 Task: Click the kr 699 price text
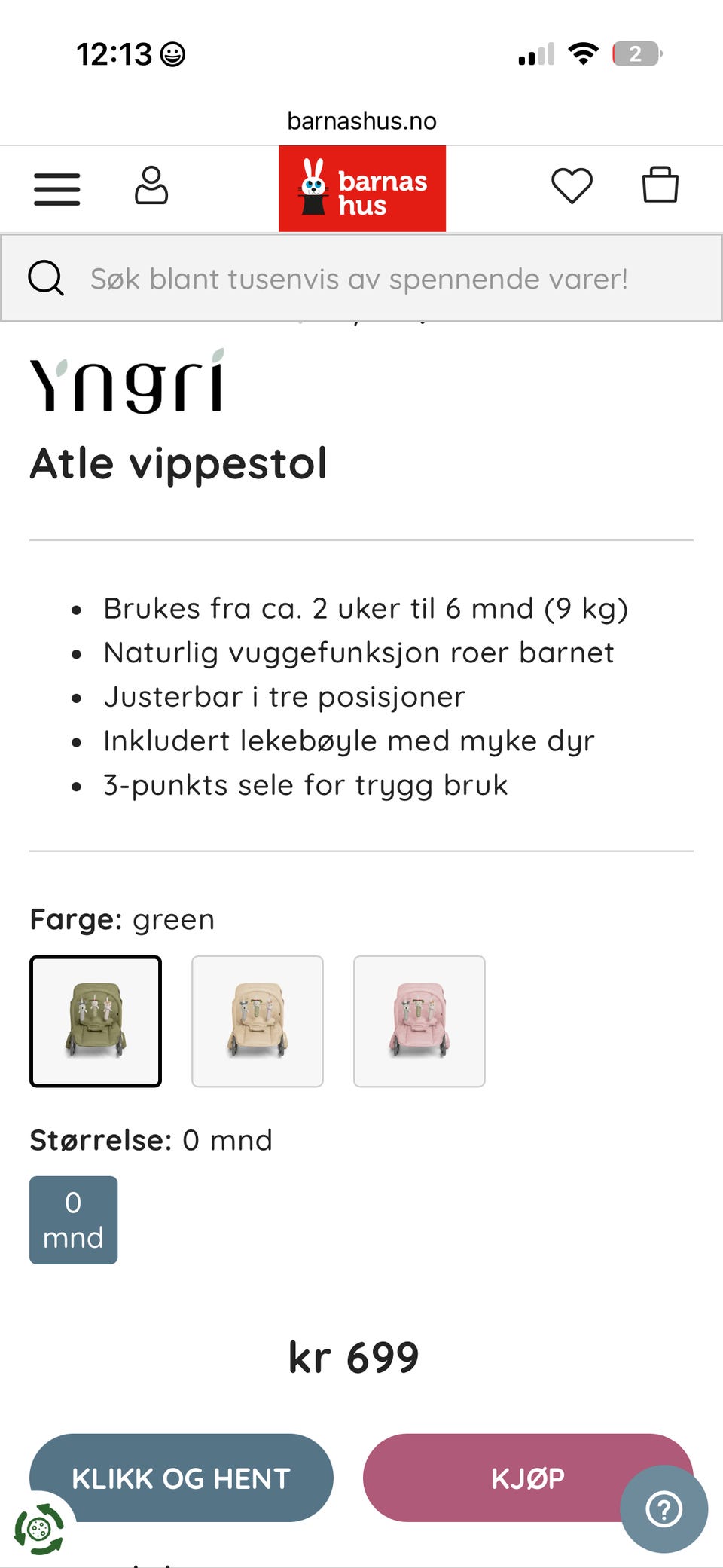tap(354, 1359)
